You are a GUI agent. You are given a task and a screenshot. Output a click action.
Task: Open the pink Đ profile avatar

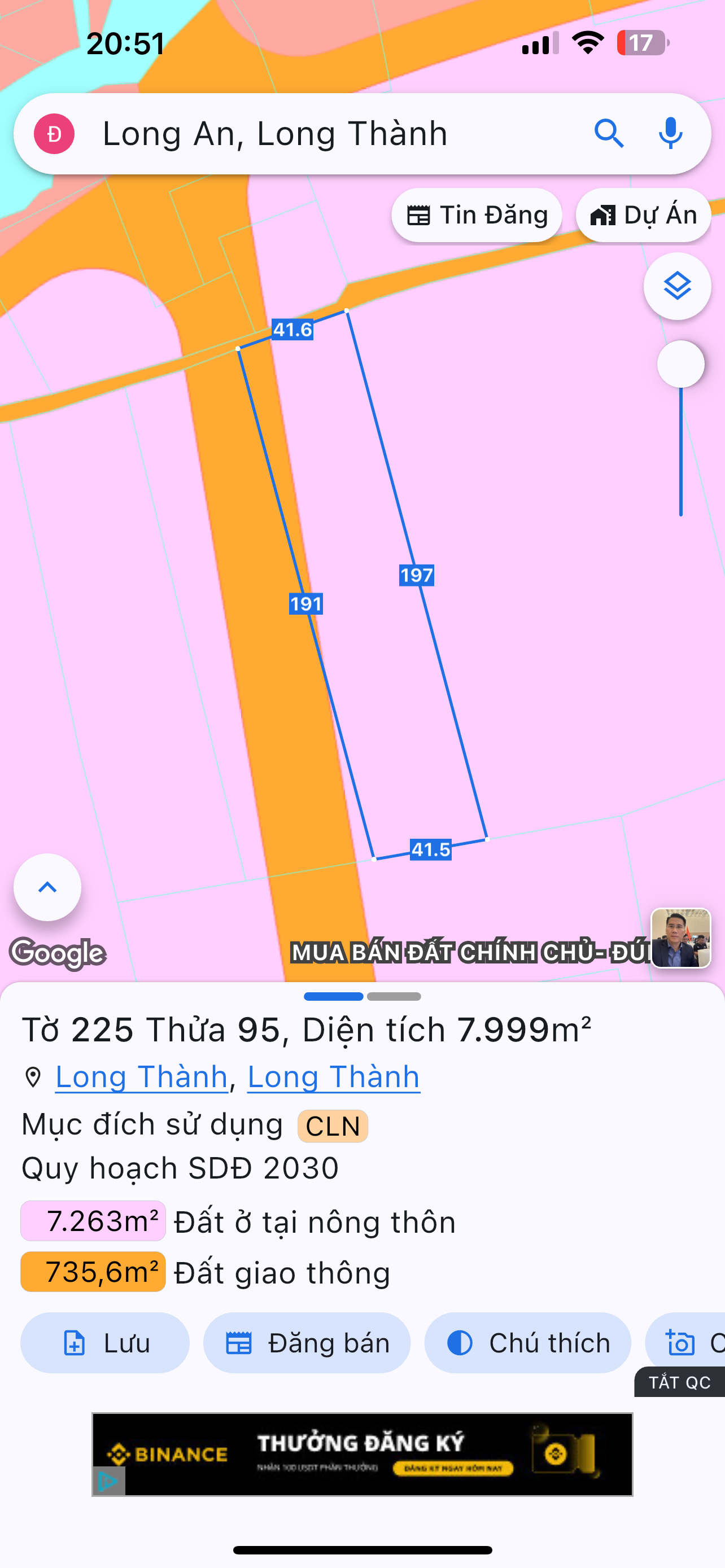[x=54, y=134]
